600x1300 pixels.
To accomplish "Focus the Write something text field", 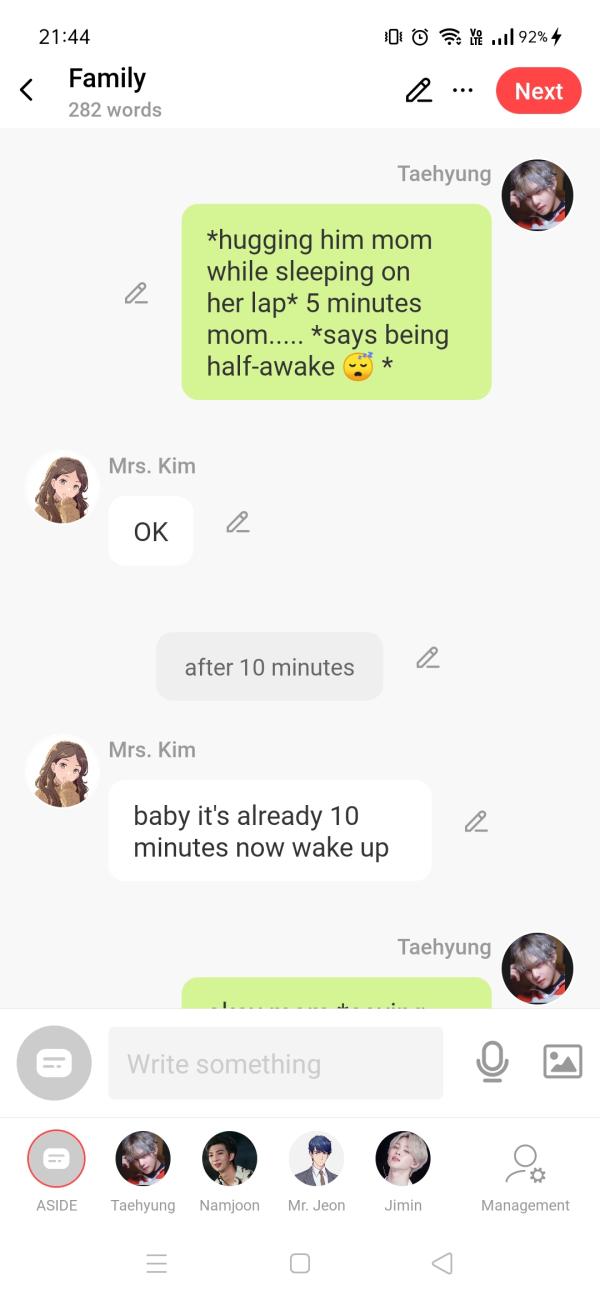I will click(275, 1064).
